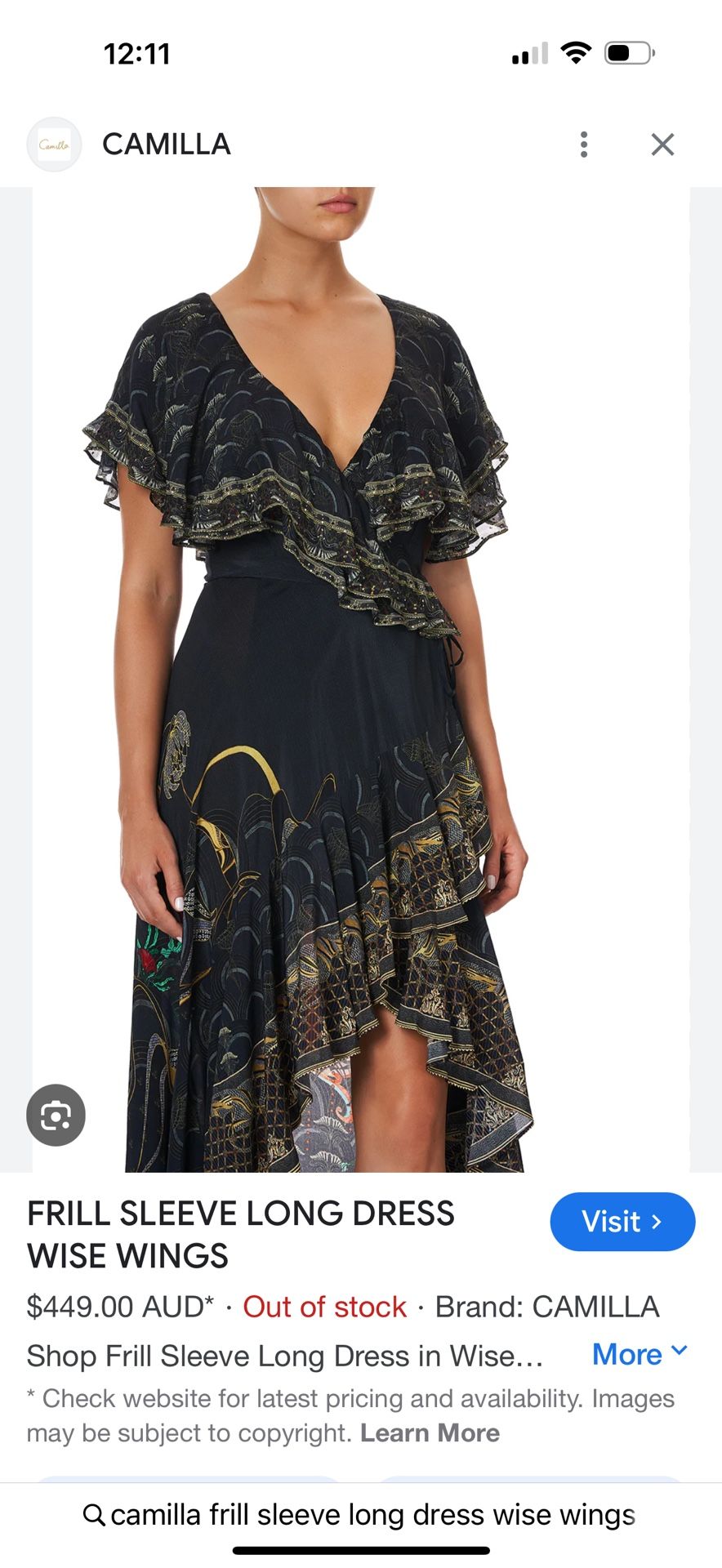This screenshot has width=722, height=1568.
Task: Open the CAMILLA source header
Action: click(166, 145)
